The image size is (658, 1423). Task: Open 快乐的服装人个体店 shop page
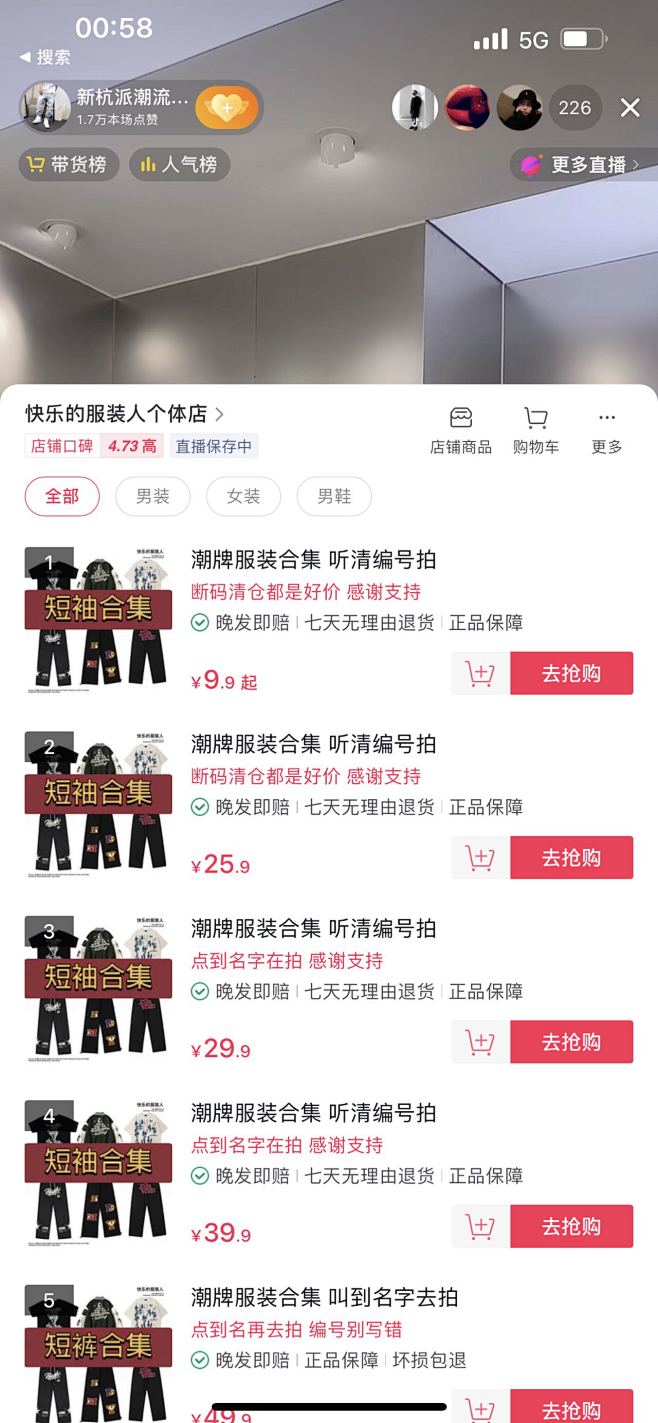pyautogui.click(x=124, y=414)
